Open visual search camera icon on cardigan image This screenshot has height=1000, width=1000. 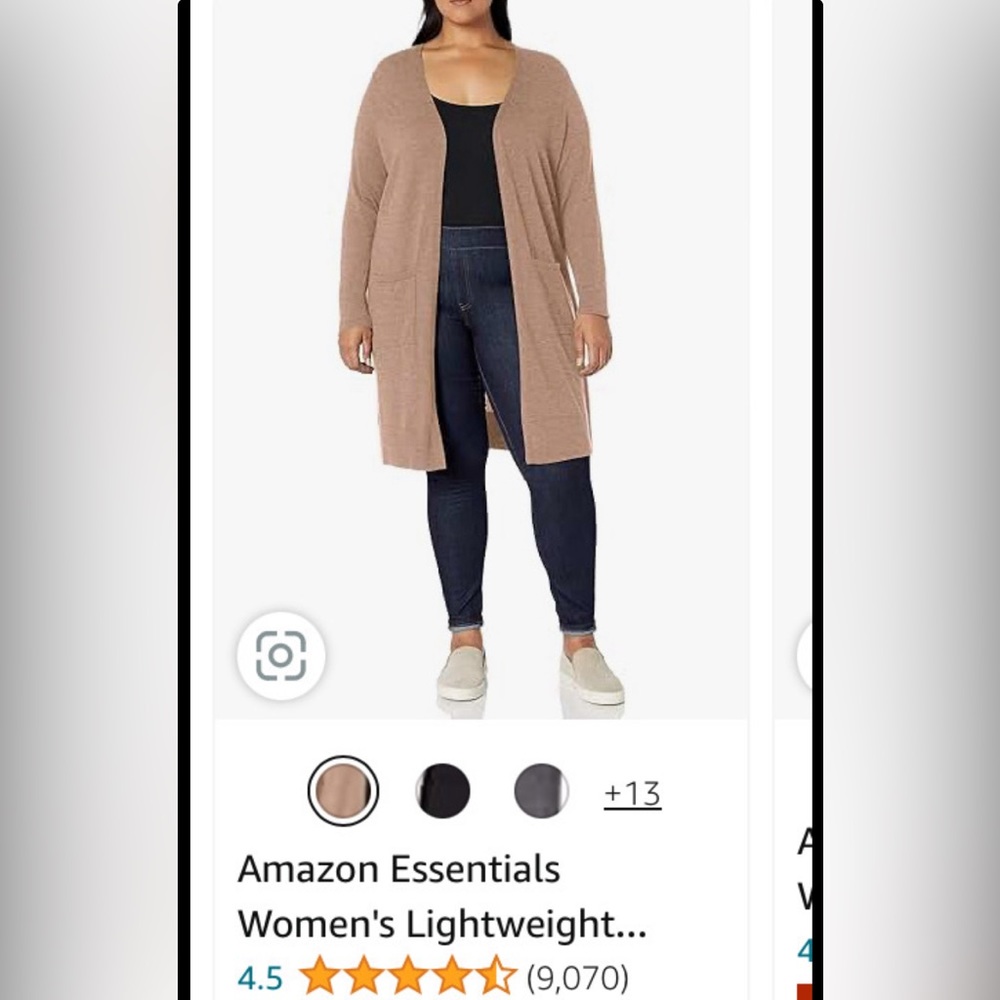281,656
